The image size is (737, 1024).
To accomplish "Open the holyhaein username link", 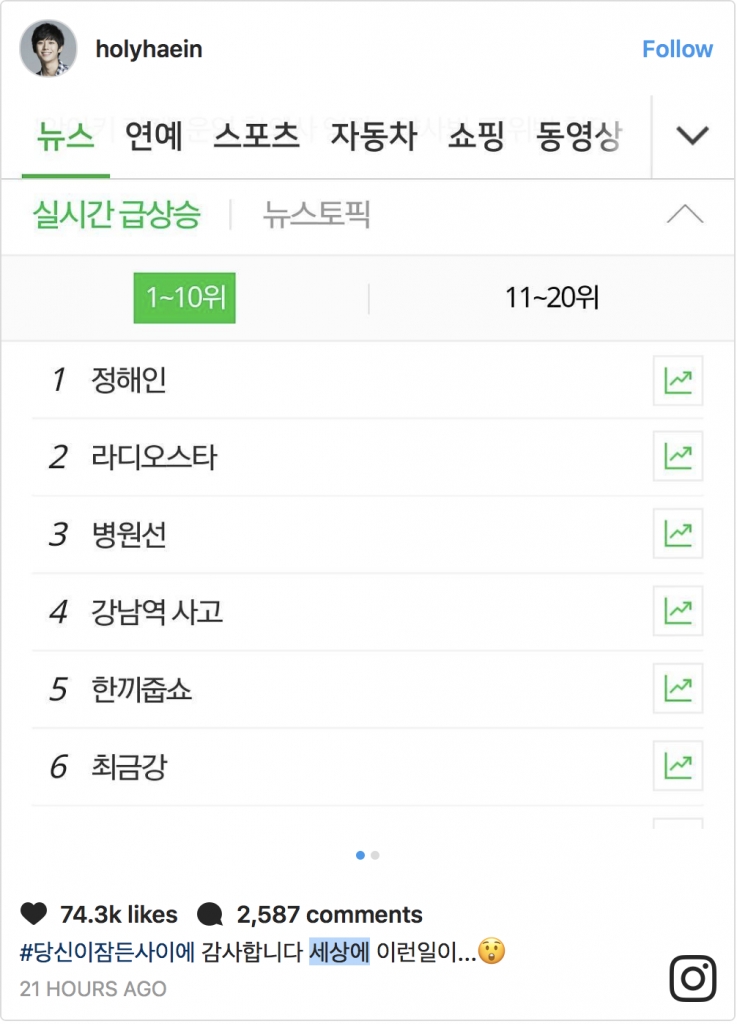I will point(149,49).
